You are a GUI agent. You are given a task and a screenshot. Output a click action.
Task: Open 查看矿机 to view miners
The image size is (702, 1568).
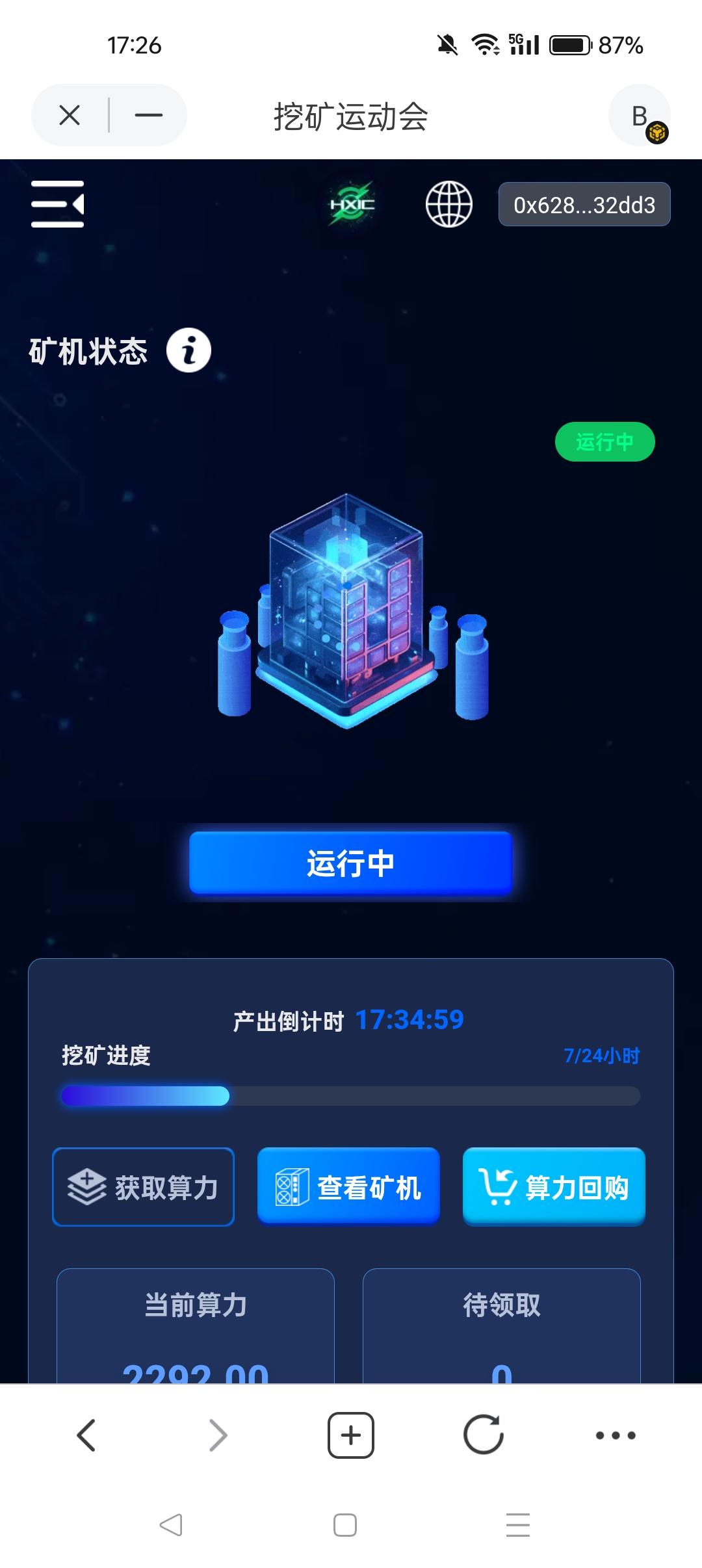coord(348,1187)
